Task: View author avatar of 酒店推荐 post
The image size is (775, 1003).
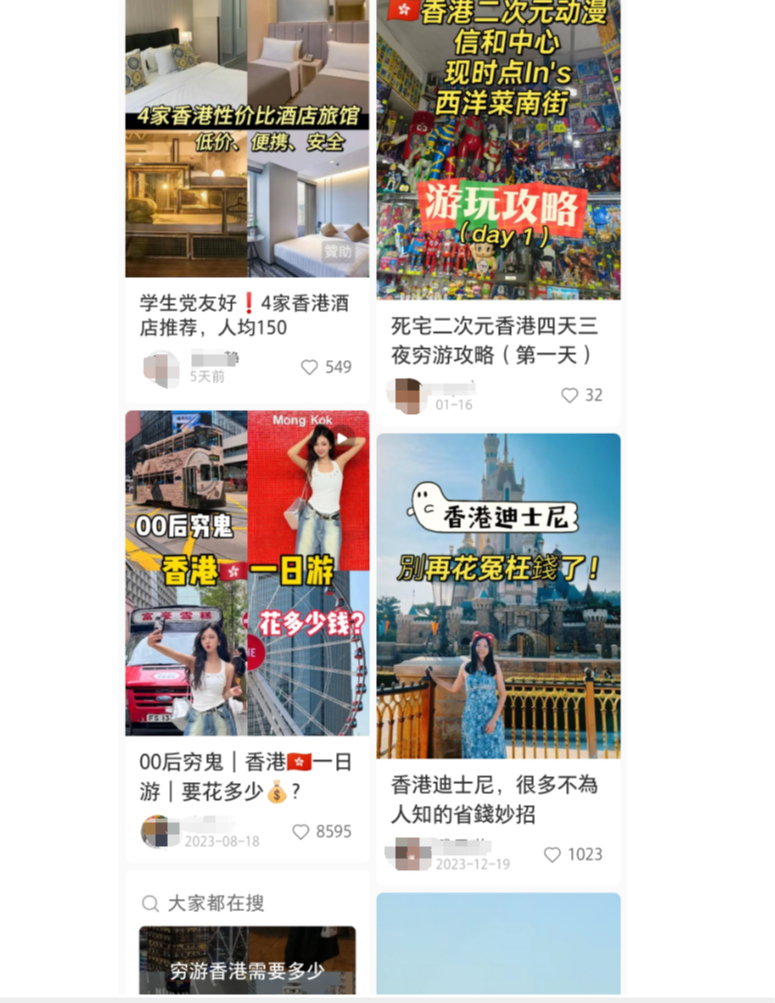Action: [x=161, y=368]
